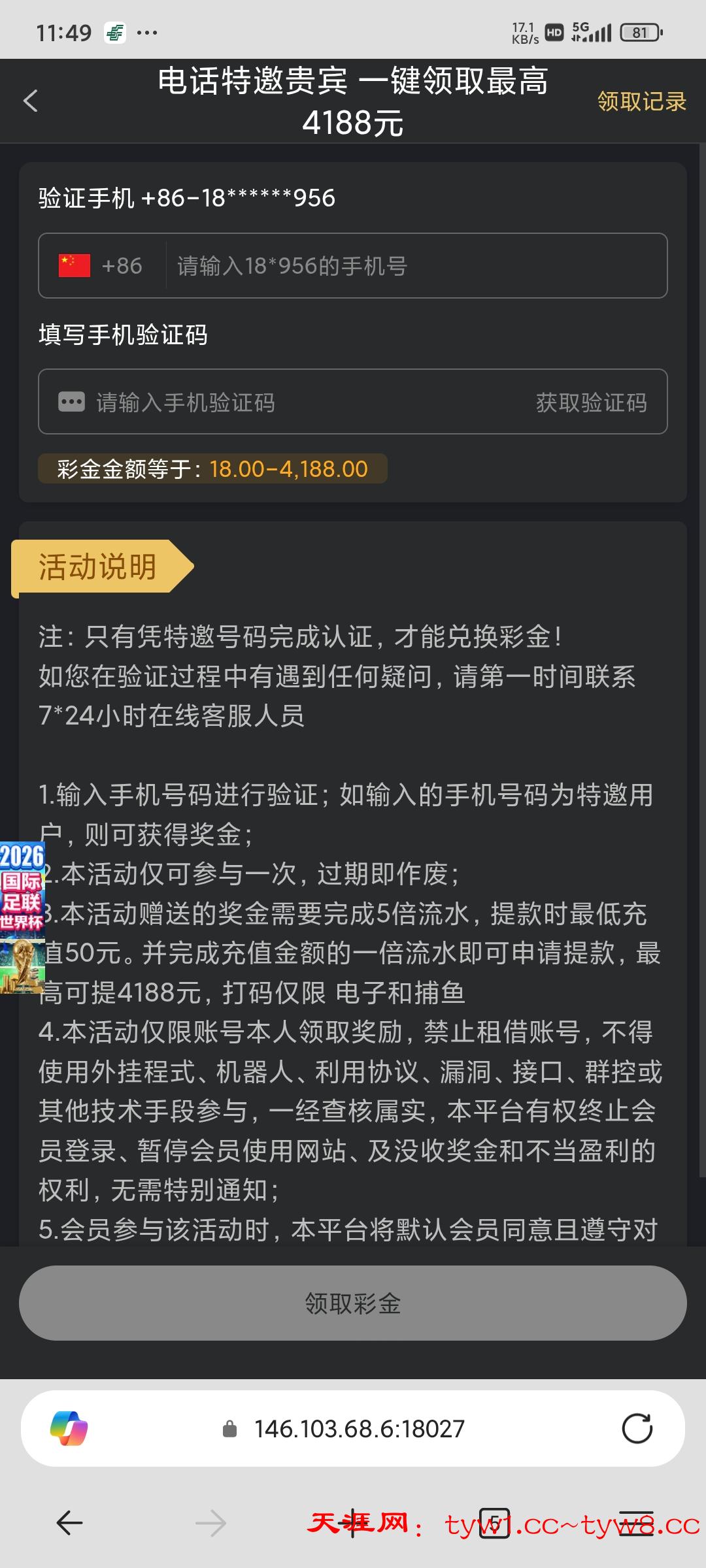Open the browser hamburger menu

pyautogui.click(x=635, y=1523)
